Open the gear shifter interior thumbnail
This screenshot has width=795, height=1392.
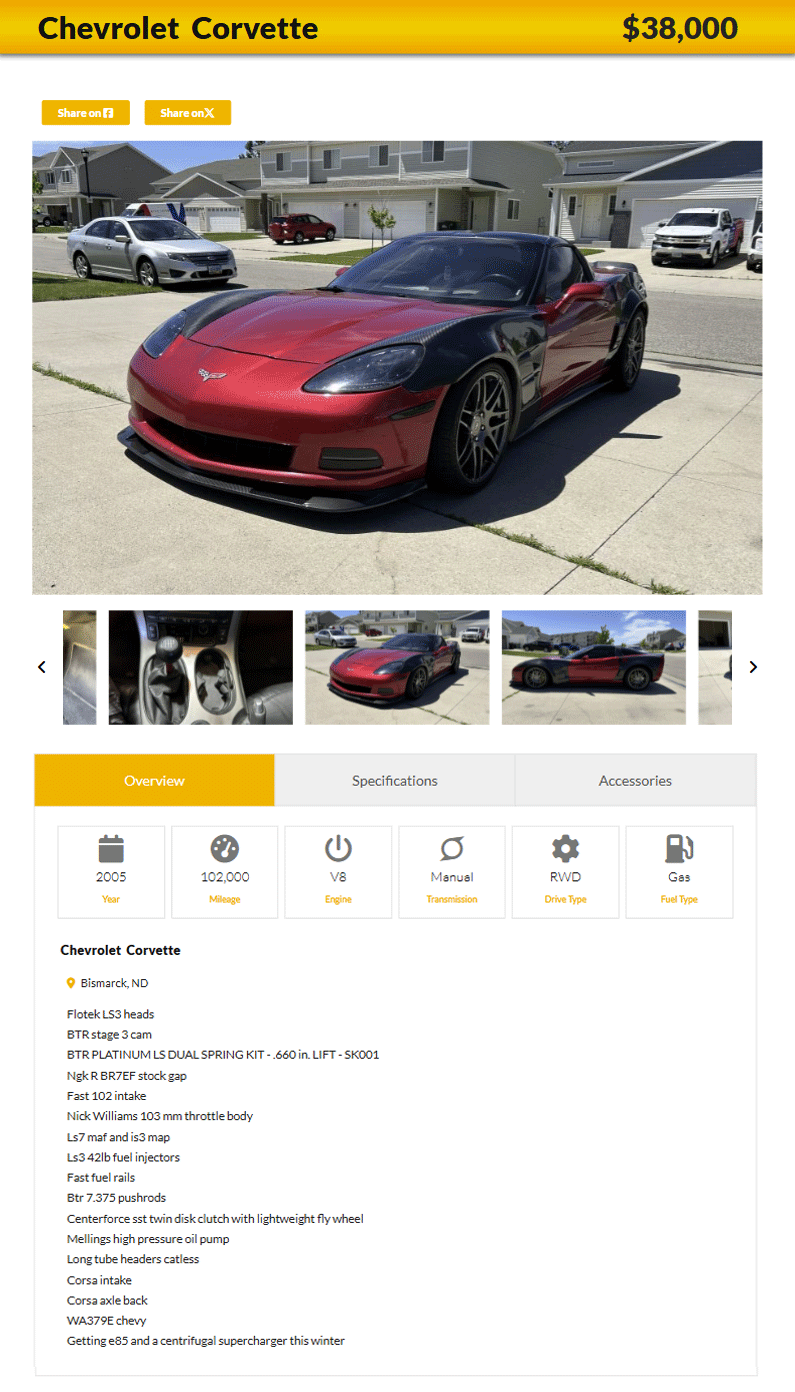pyautogui.click(x=201, y=667)
